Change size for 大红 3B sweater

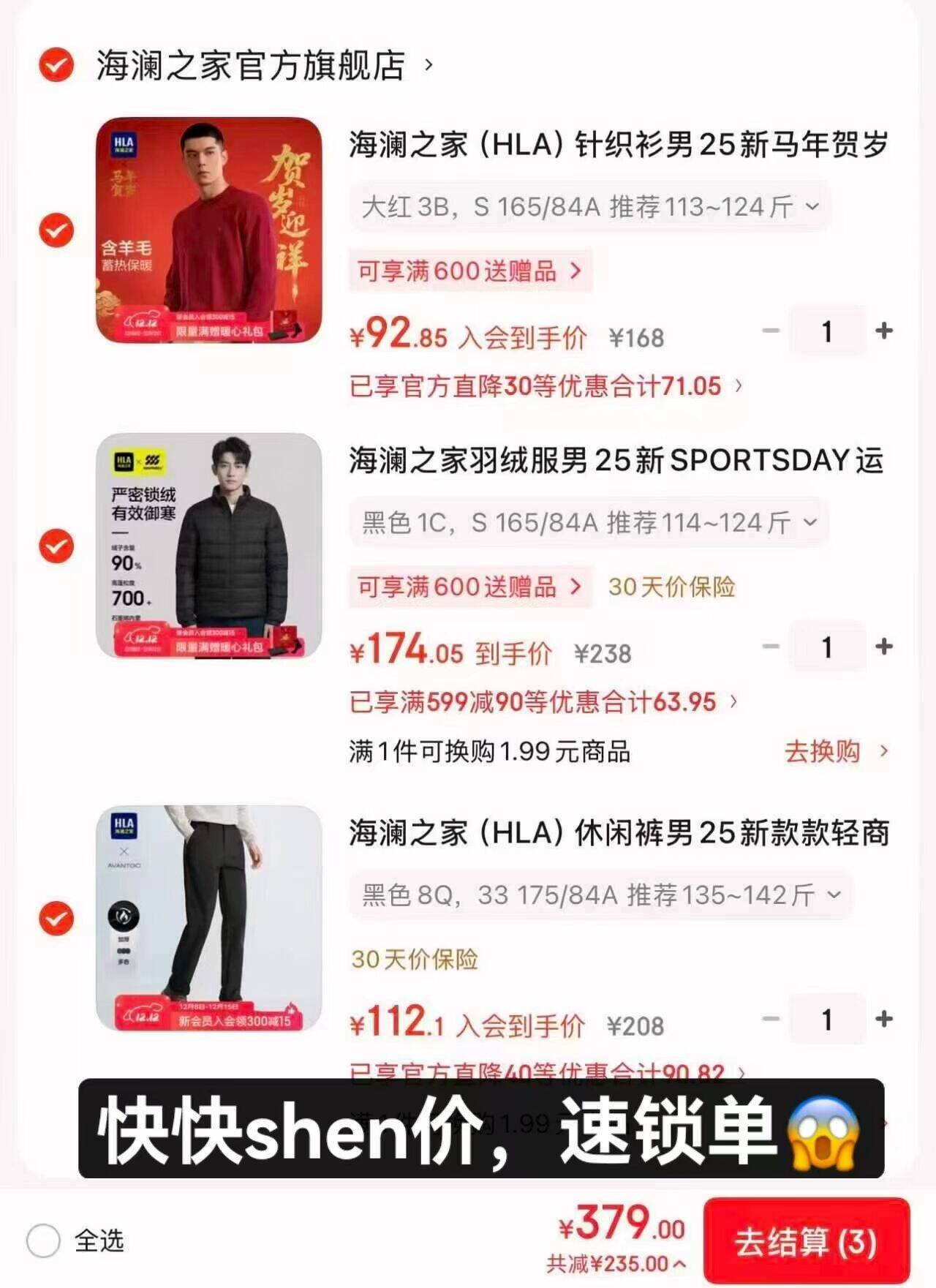(589, 207)
